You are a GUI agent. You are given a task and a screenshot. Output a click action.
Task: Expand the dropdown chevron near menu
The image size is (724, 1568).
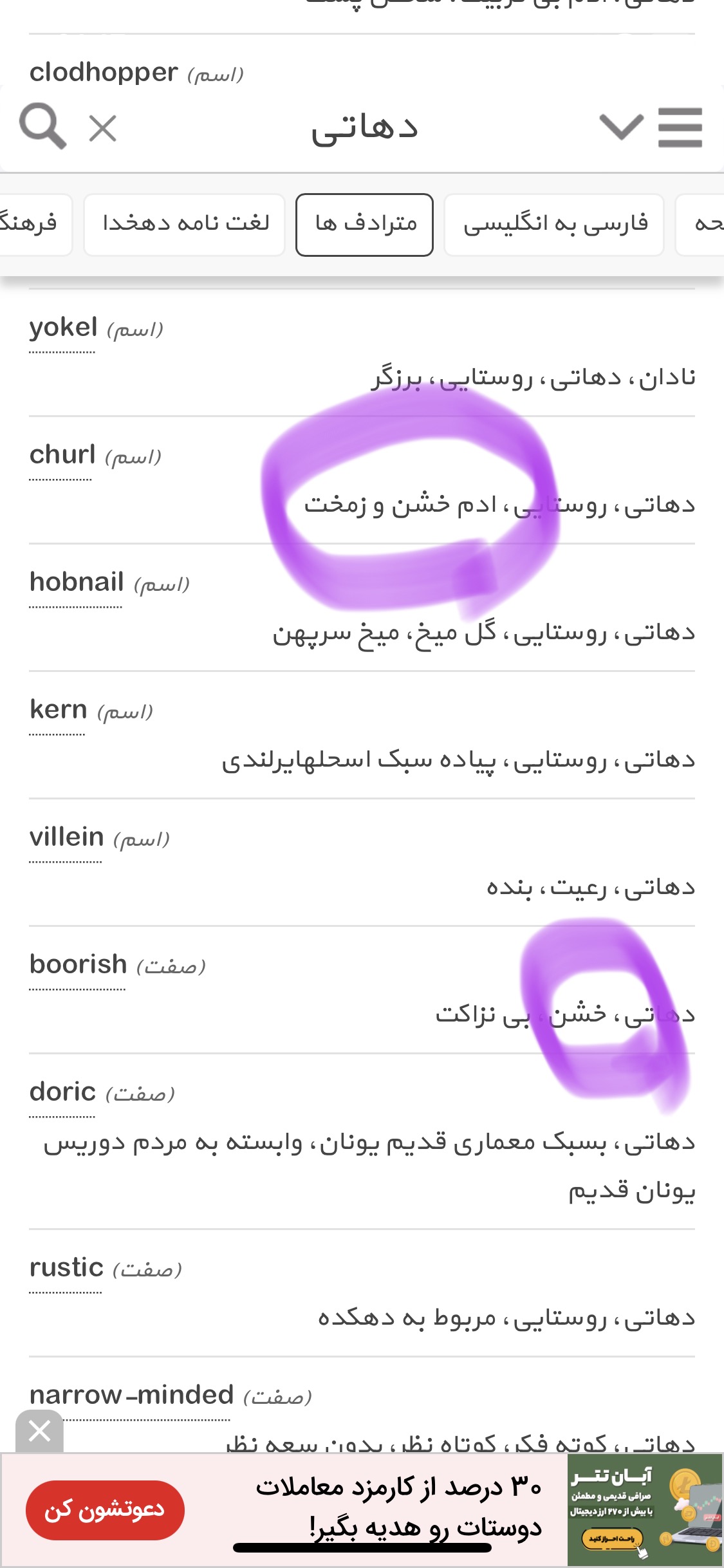point(621,127)
